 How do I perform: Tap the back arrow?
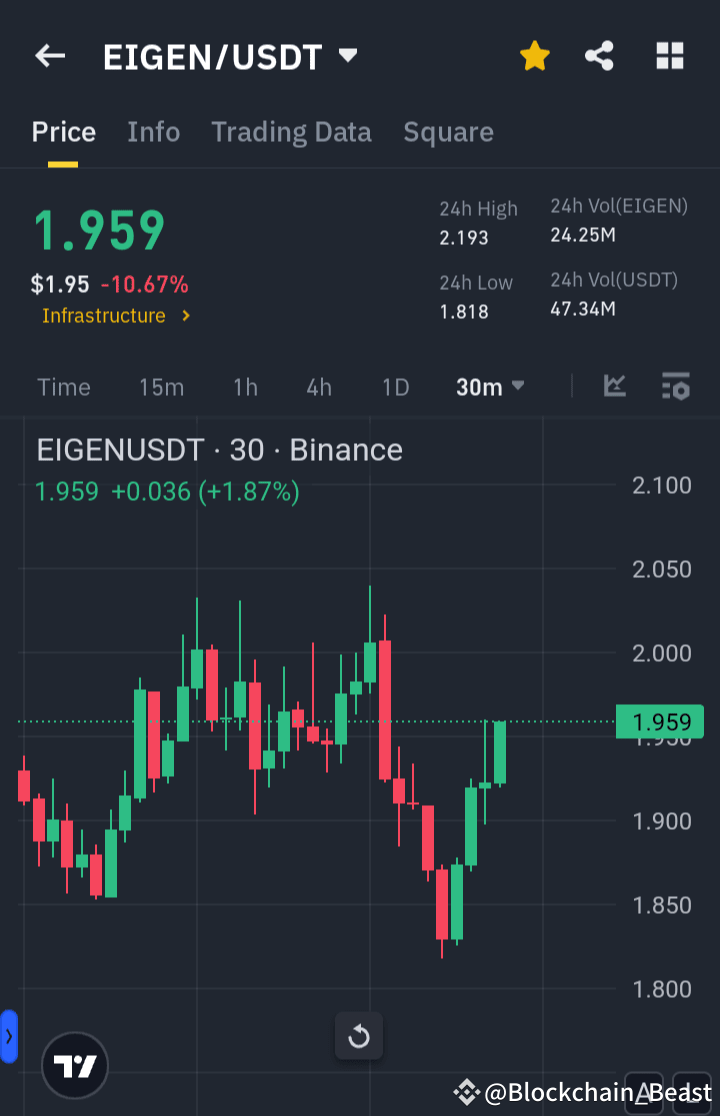pos(49,56)
